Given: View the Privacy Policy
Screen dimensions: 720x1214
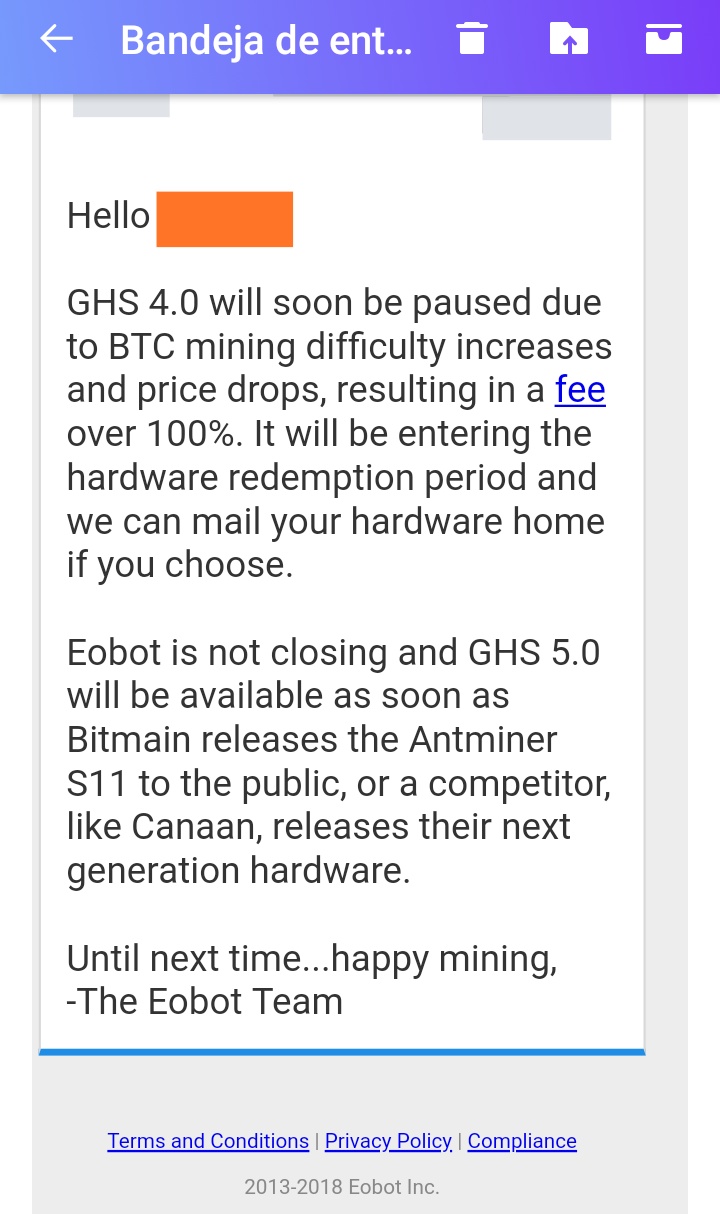Looking at the screenshot, I should pos(388,1141).
